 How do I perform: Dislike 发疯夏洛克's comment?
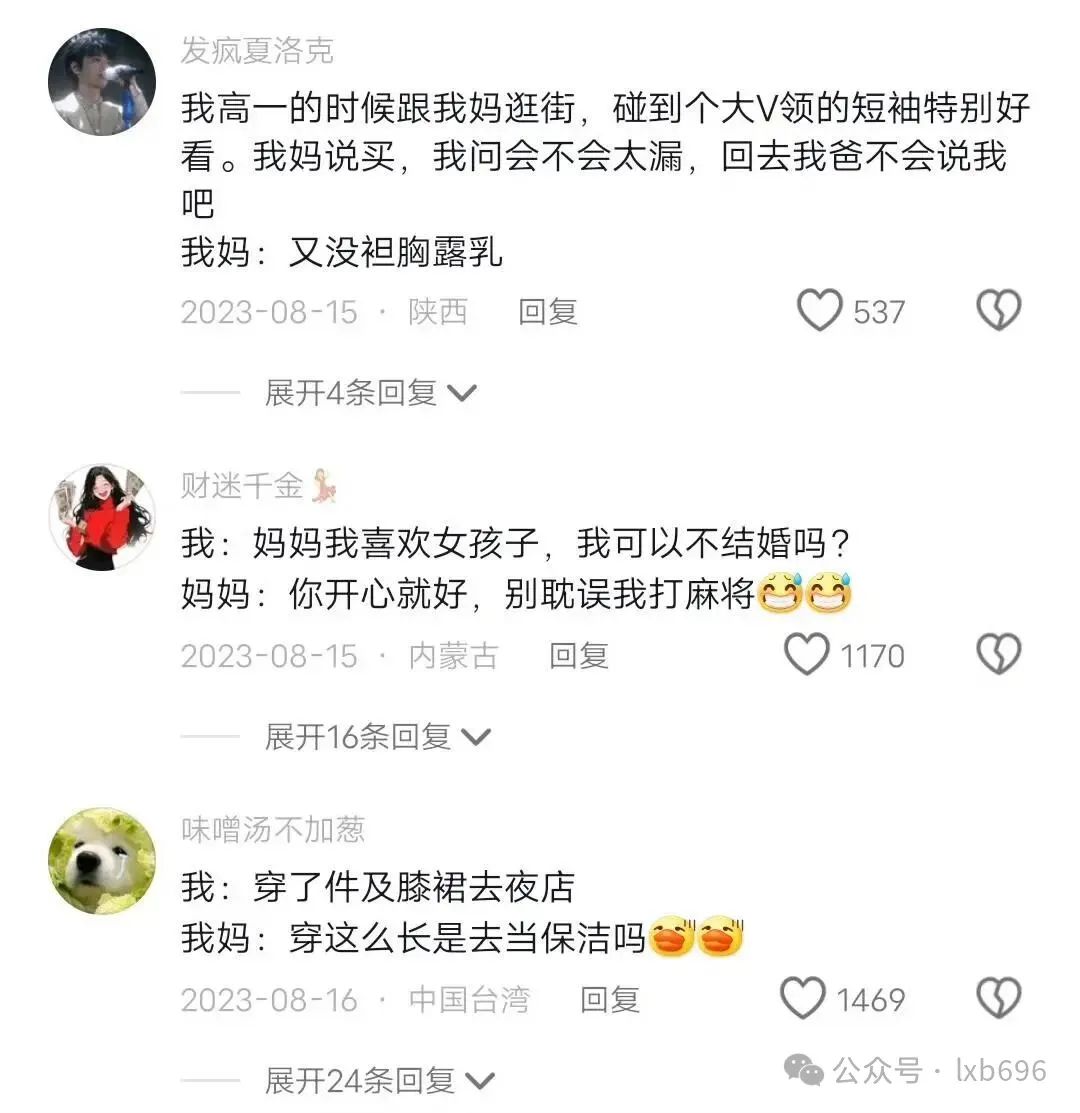[998, 312]
